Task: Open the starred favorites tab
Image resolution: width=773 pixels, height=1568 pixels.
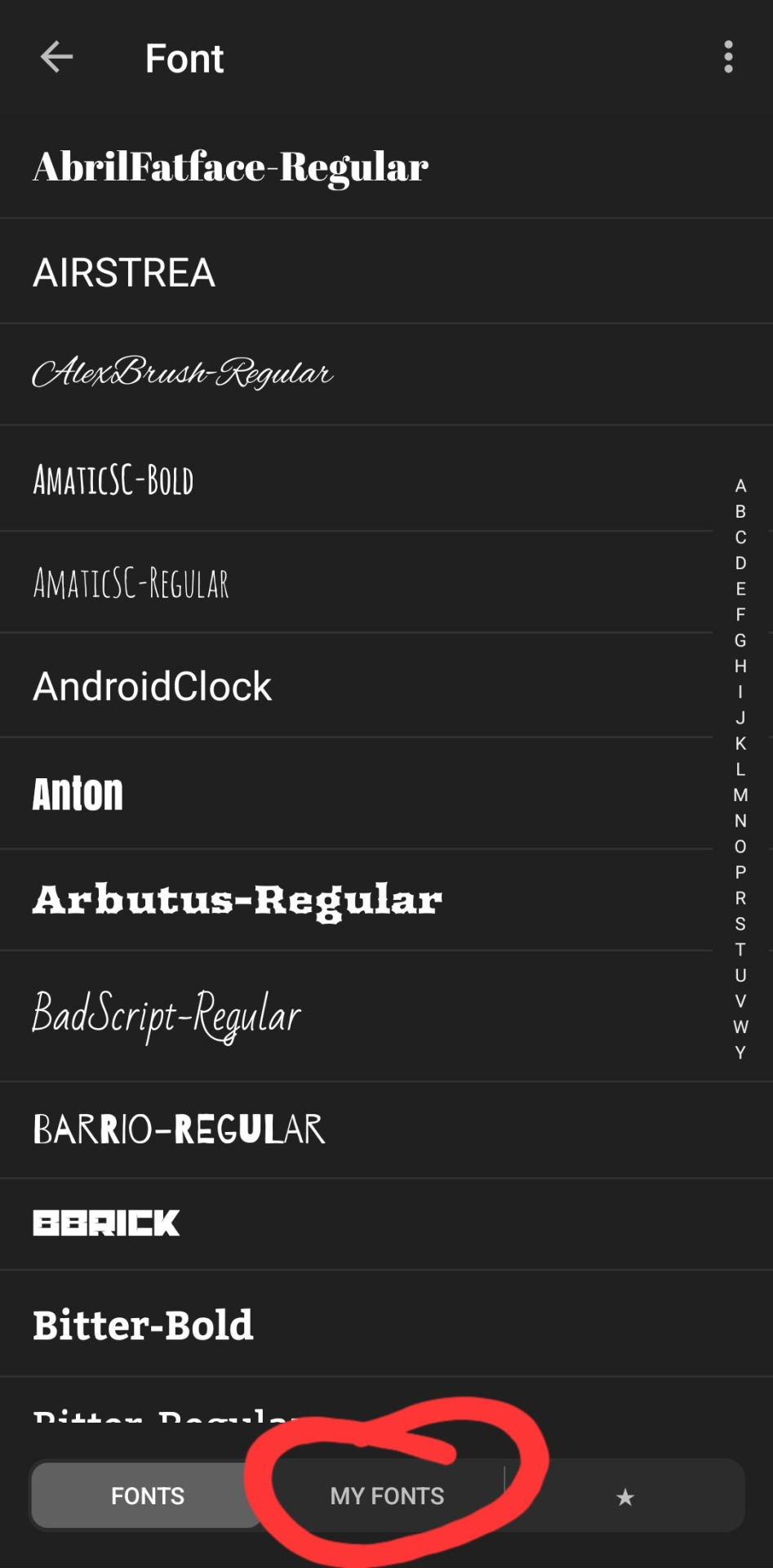Action: [624, 1496]
